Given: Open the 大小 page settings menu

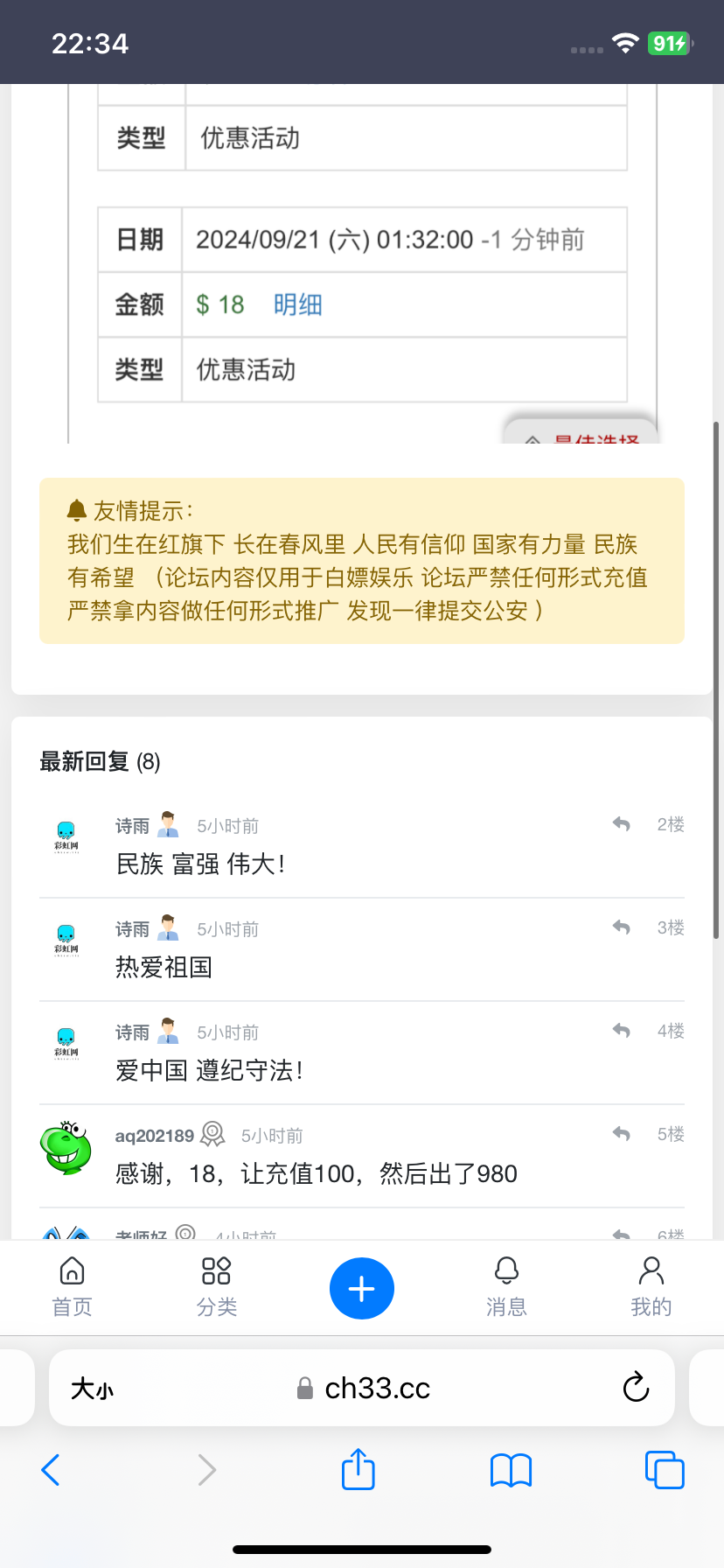Looking at the screenshot, I should [x=93, y=1389].
